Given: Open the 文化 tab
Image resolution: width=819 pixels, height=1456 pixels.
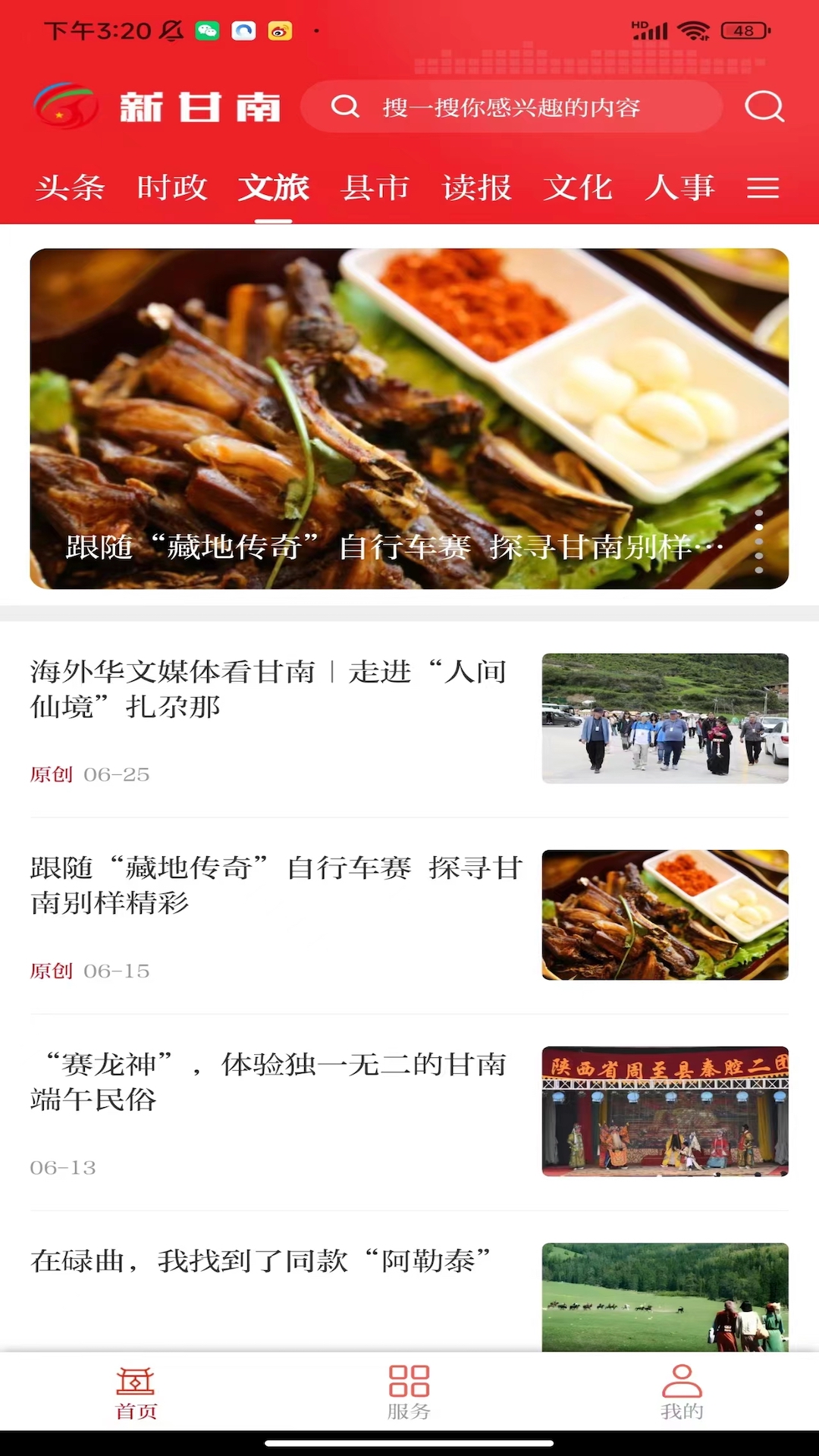Looking at the screenshot, I should [x=579, y=188].
